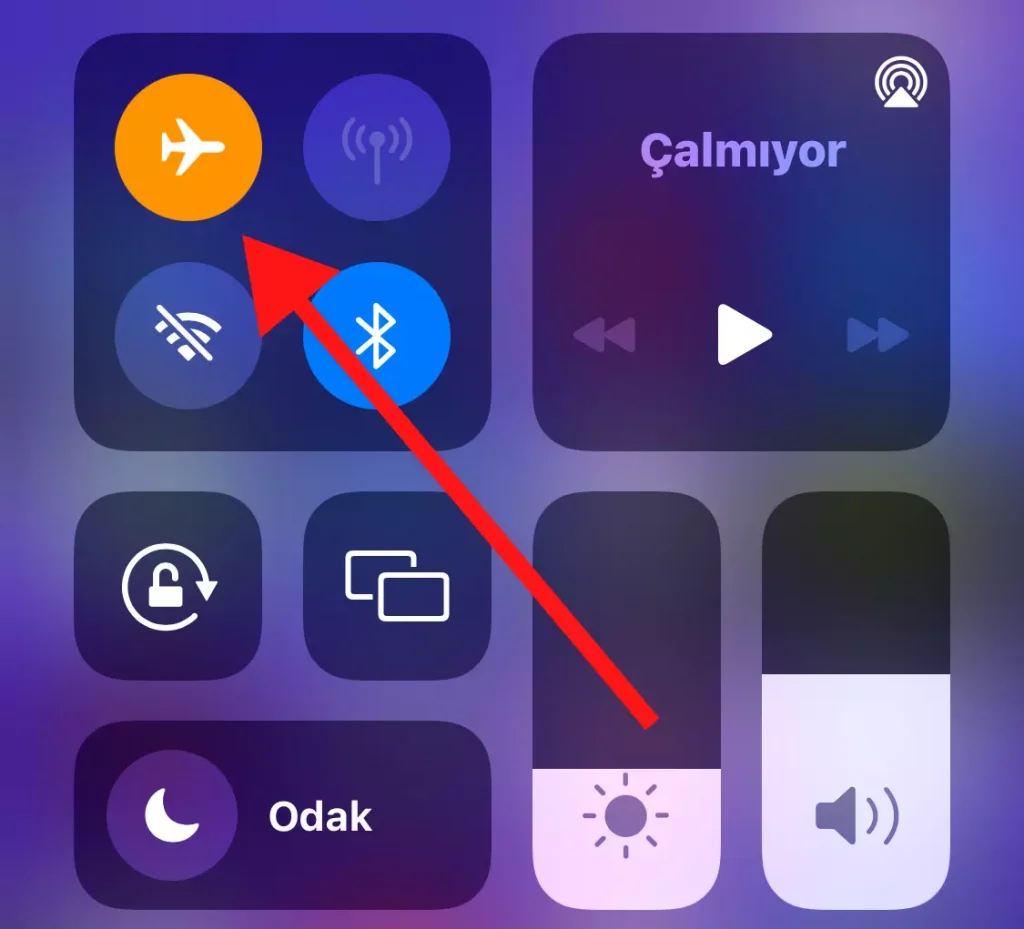The width and height of the screenshot is (1024, 929).
Task: Disable Bluetooth
Action: (x=376, y=334)
